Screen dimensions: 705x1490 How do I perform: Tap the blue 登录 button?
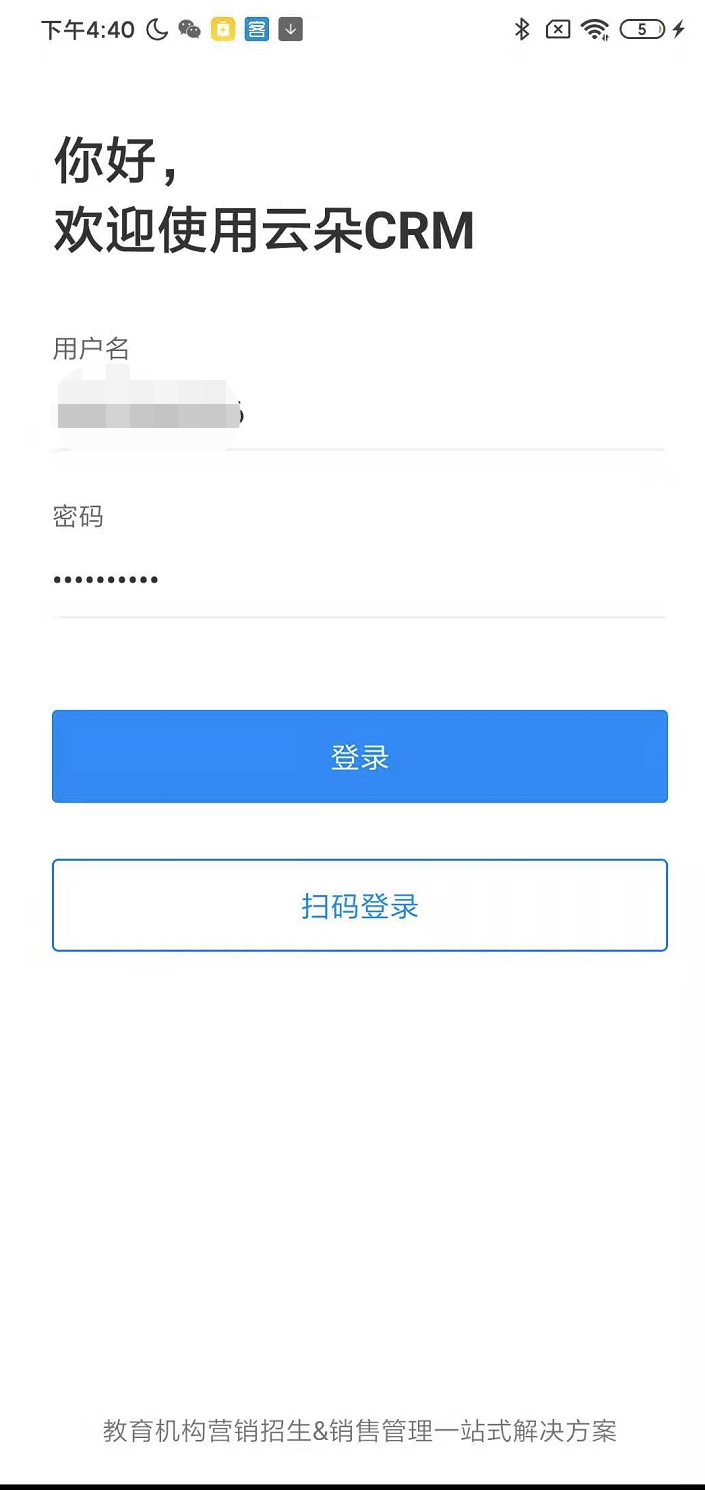(x=359, y=756)
